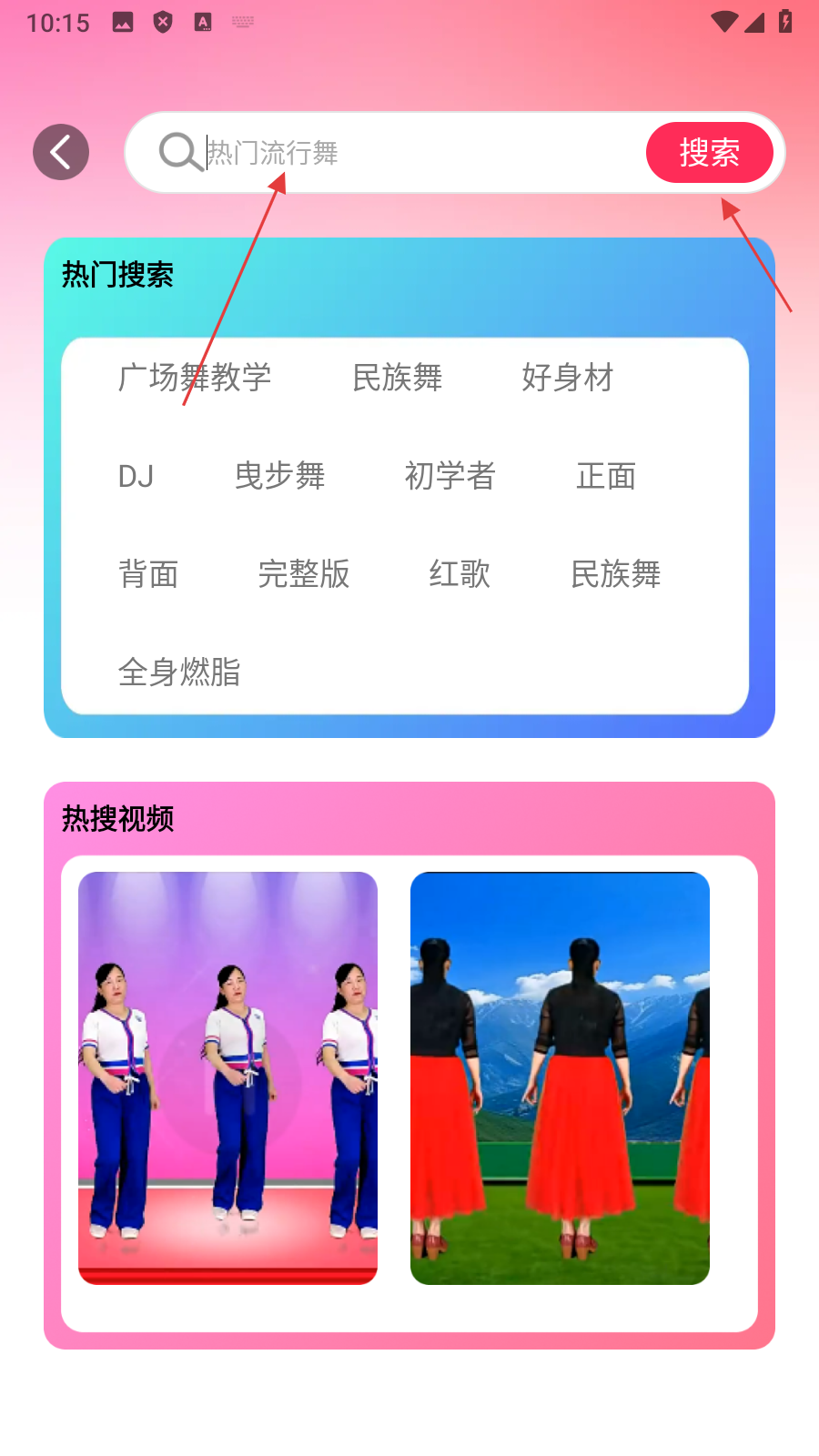
Task: Open the video with dancers in blue pants
Action: 227,1077
